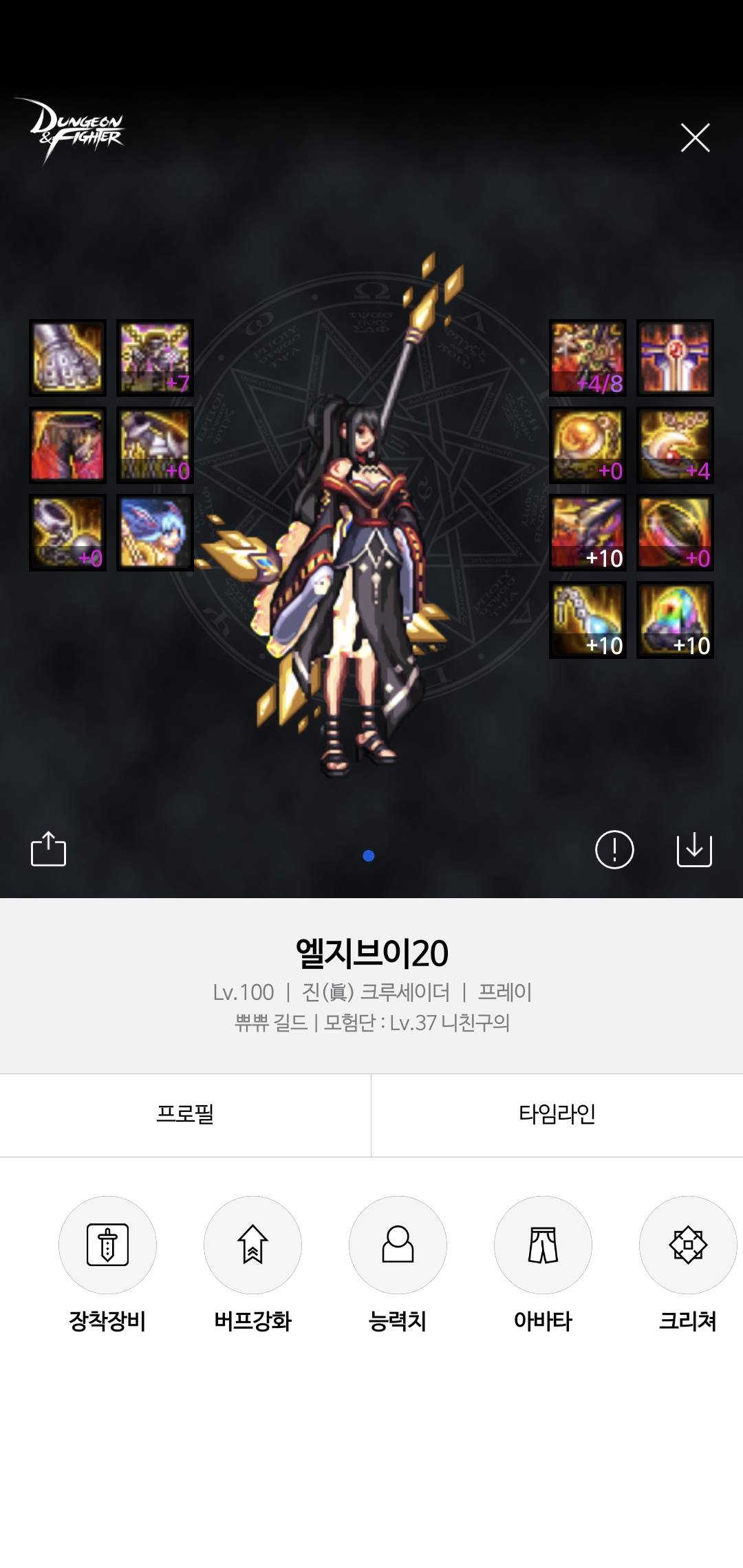Viewport: 743px width, 1568px height.
Task: Close the character view with X
Action: tap(695, 138)
